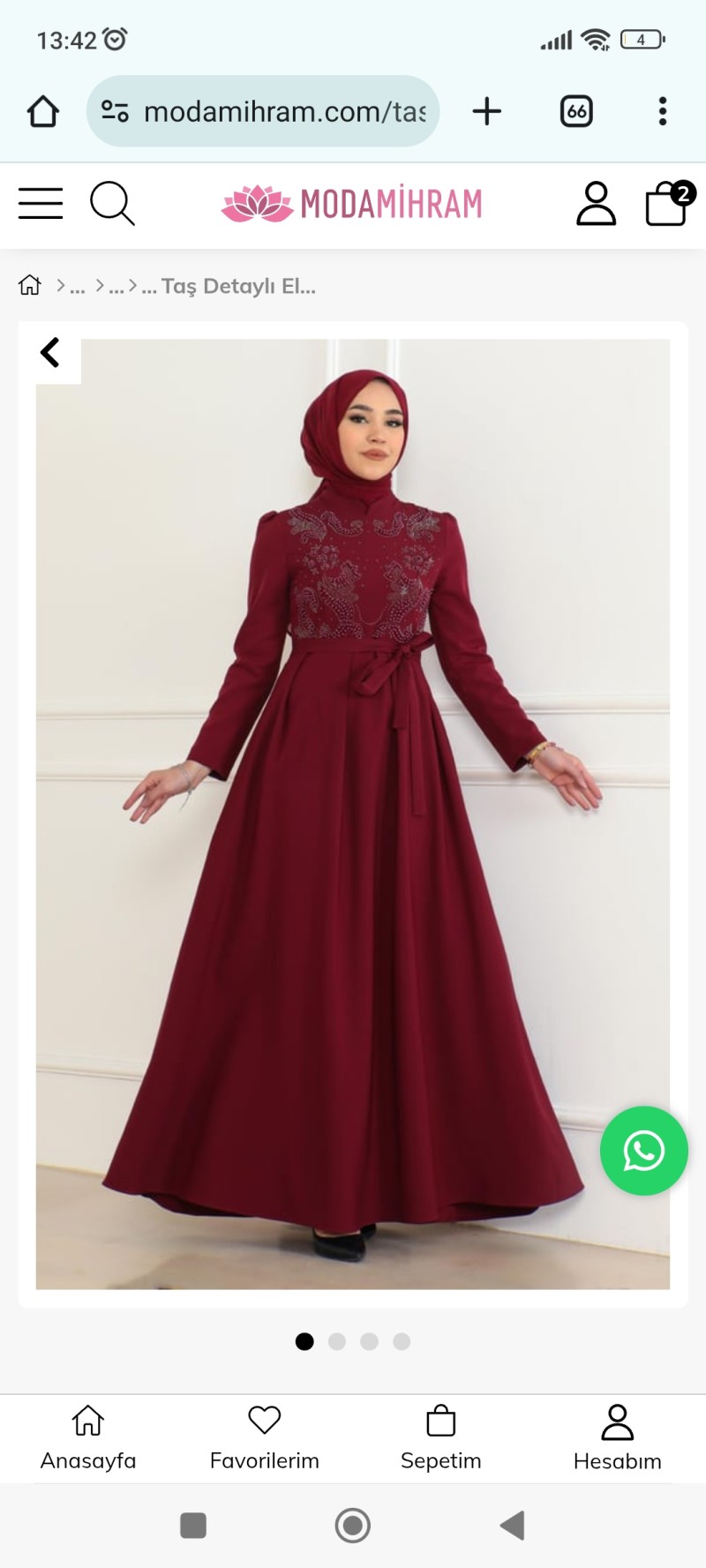Open the hamburger menu

coord(41,203)
